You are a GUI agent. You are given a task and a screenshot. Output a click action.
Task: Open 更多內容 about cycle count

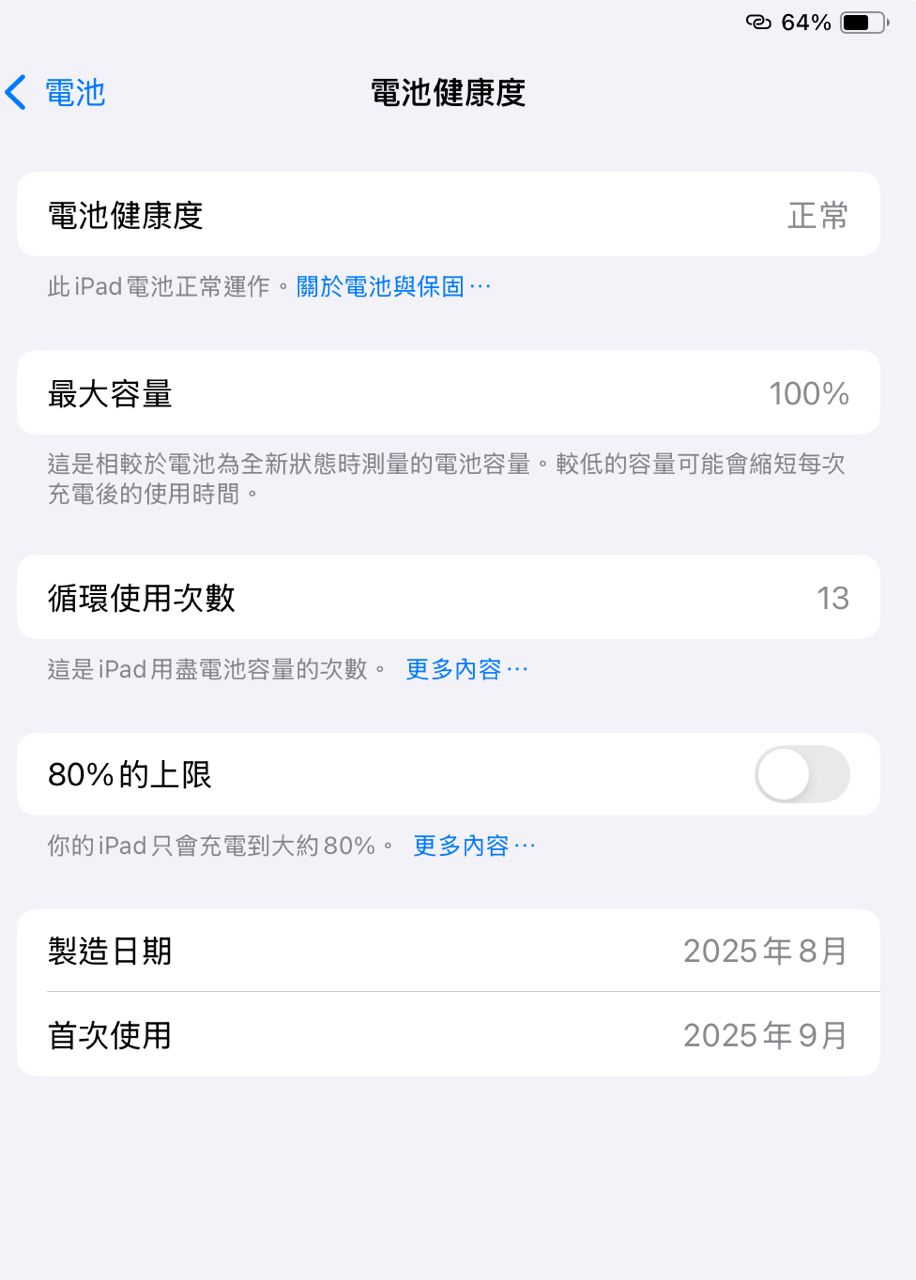coord(466,669)
